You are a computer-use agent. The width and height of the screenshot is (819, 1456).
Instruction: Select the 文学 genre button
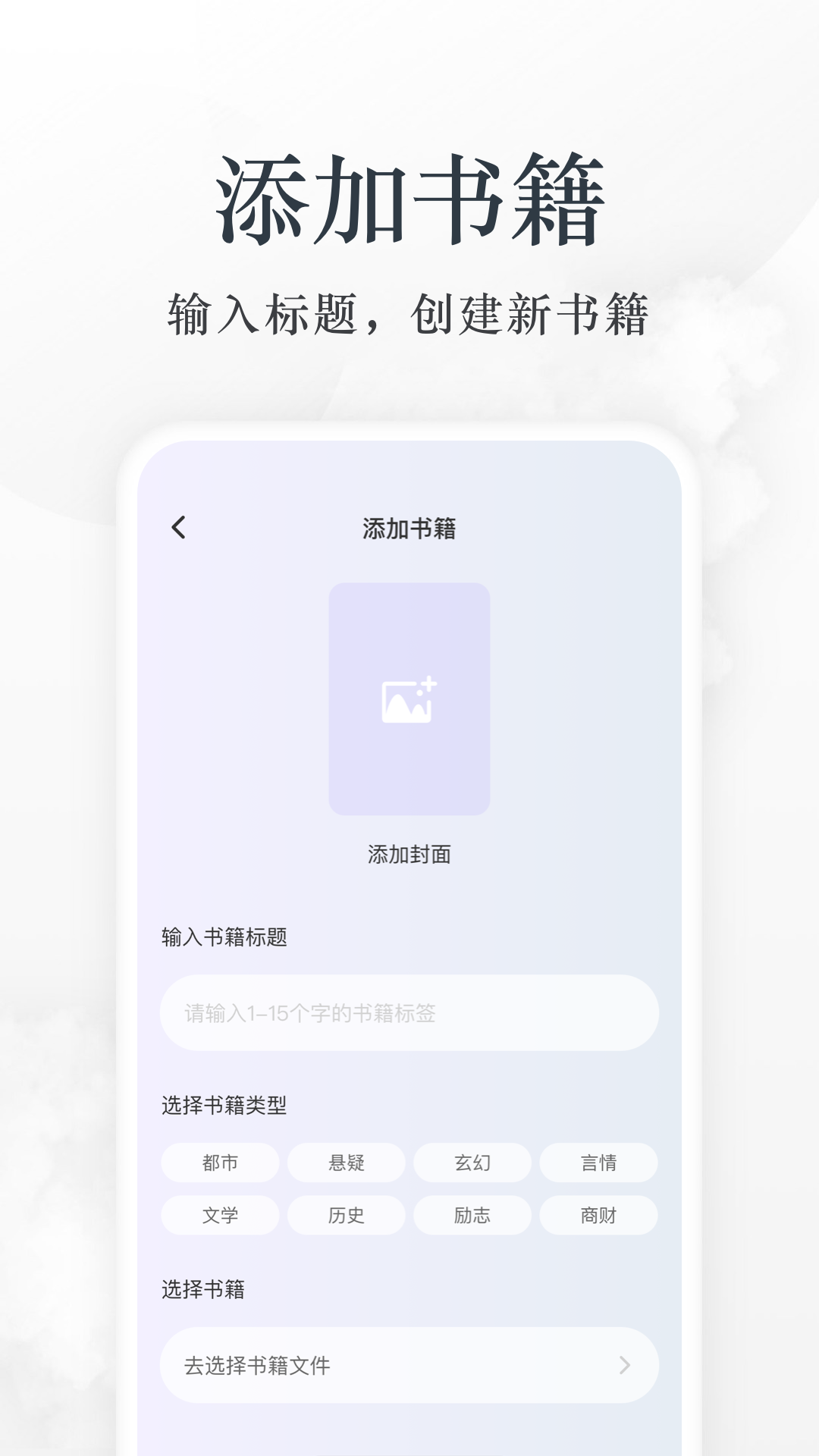click(x=220, y=1216)
